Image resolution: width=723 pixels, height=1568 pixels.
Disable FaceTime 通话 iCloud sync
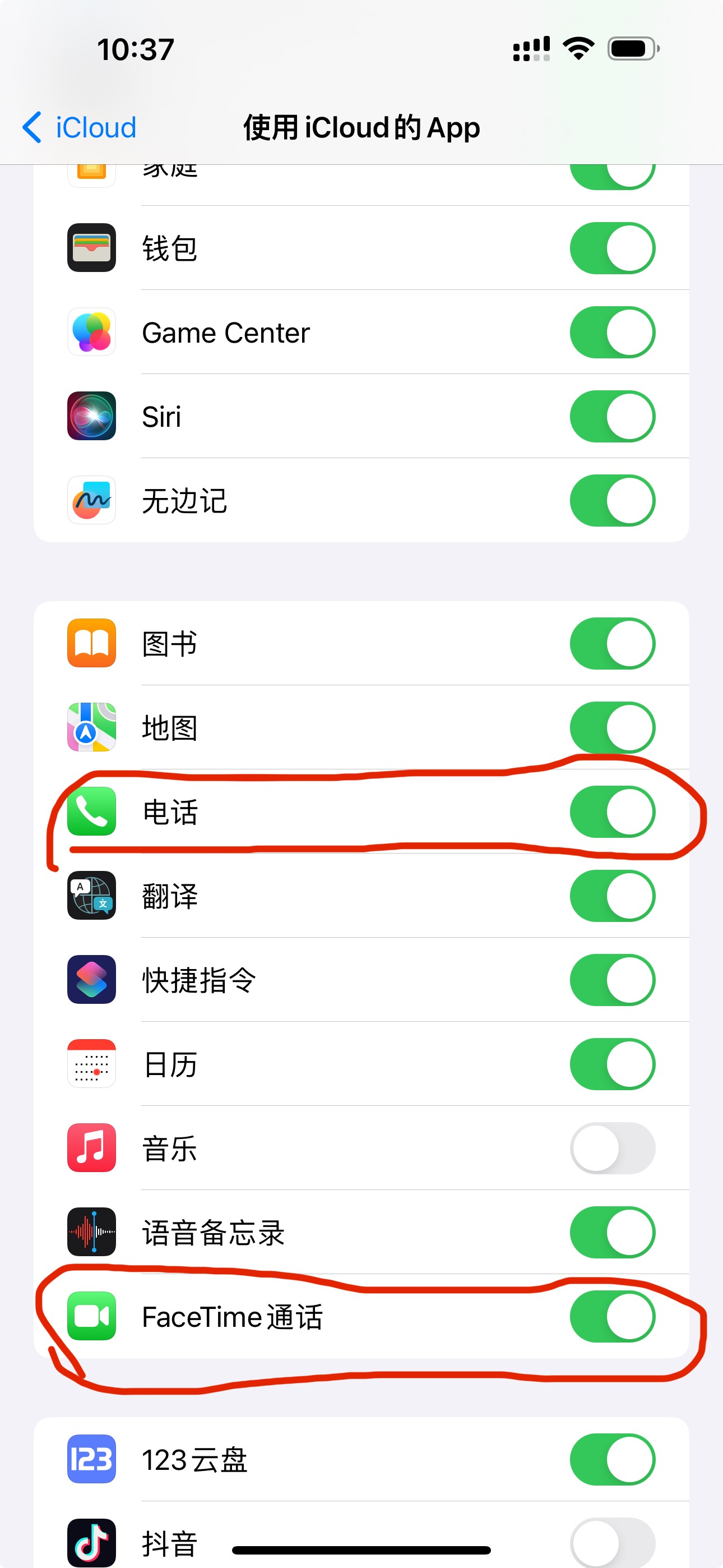(x=611, y=1316)
